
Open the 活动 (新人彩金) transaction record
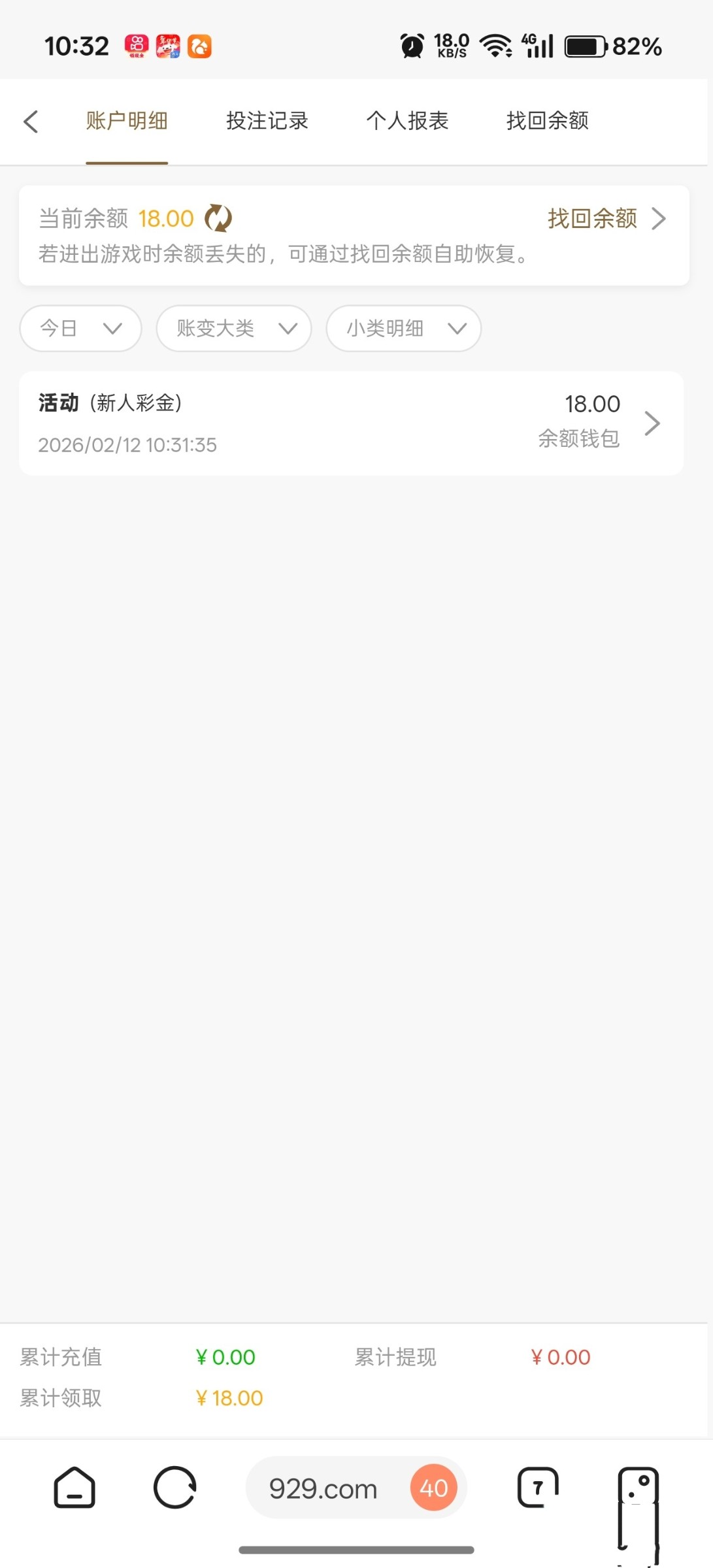click(351, 423)
